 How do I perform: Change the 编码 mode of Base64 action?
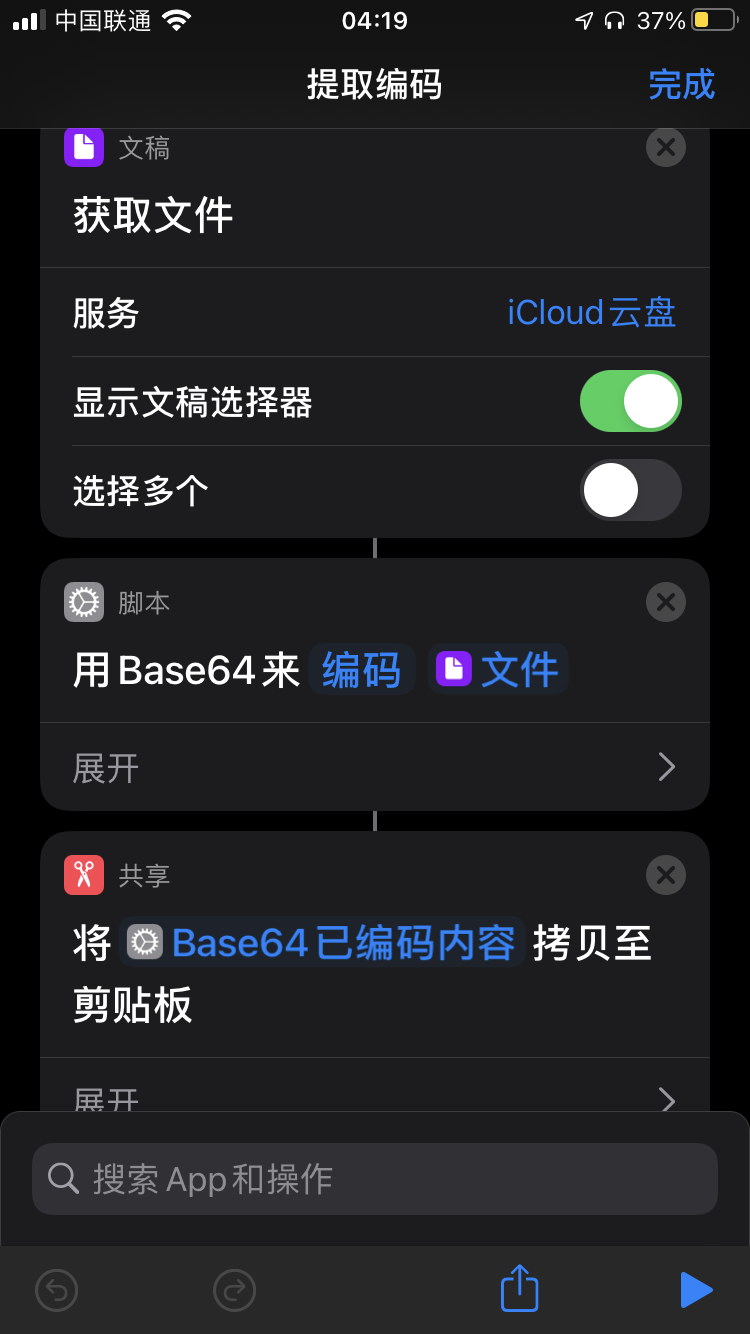coord(361,670)
